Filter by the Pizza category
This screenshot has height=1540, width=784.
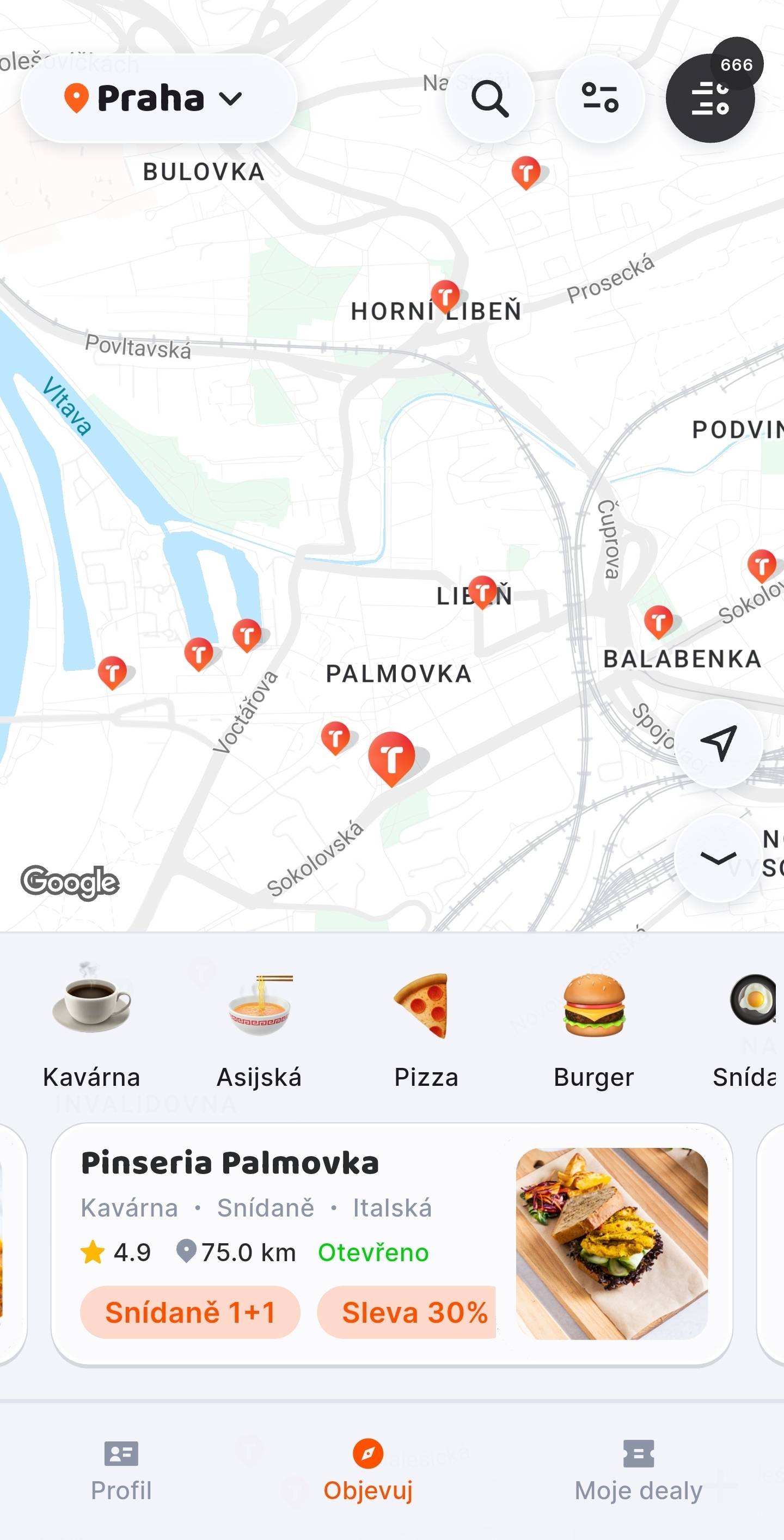coord(426,1026)
